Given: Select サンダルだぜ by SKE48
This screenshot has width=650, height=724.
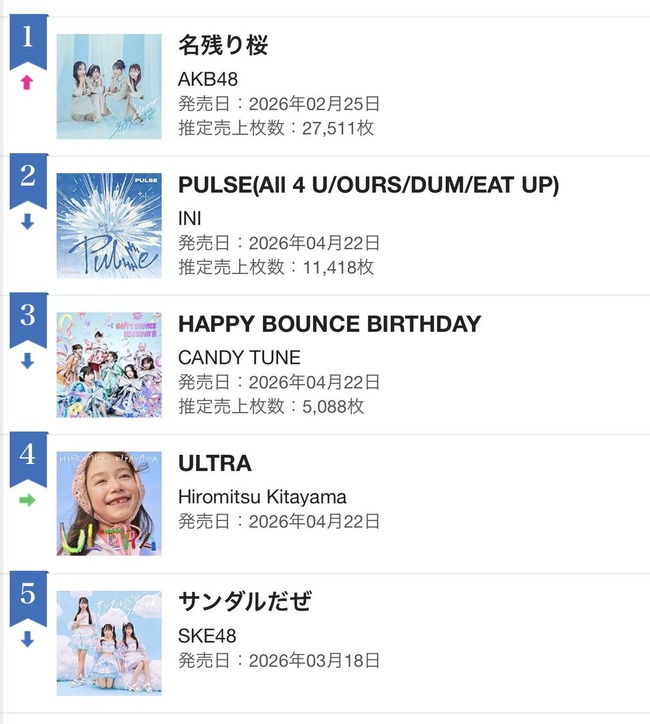Looking at the screenshot, I should click(x=244, y=602).
